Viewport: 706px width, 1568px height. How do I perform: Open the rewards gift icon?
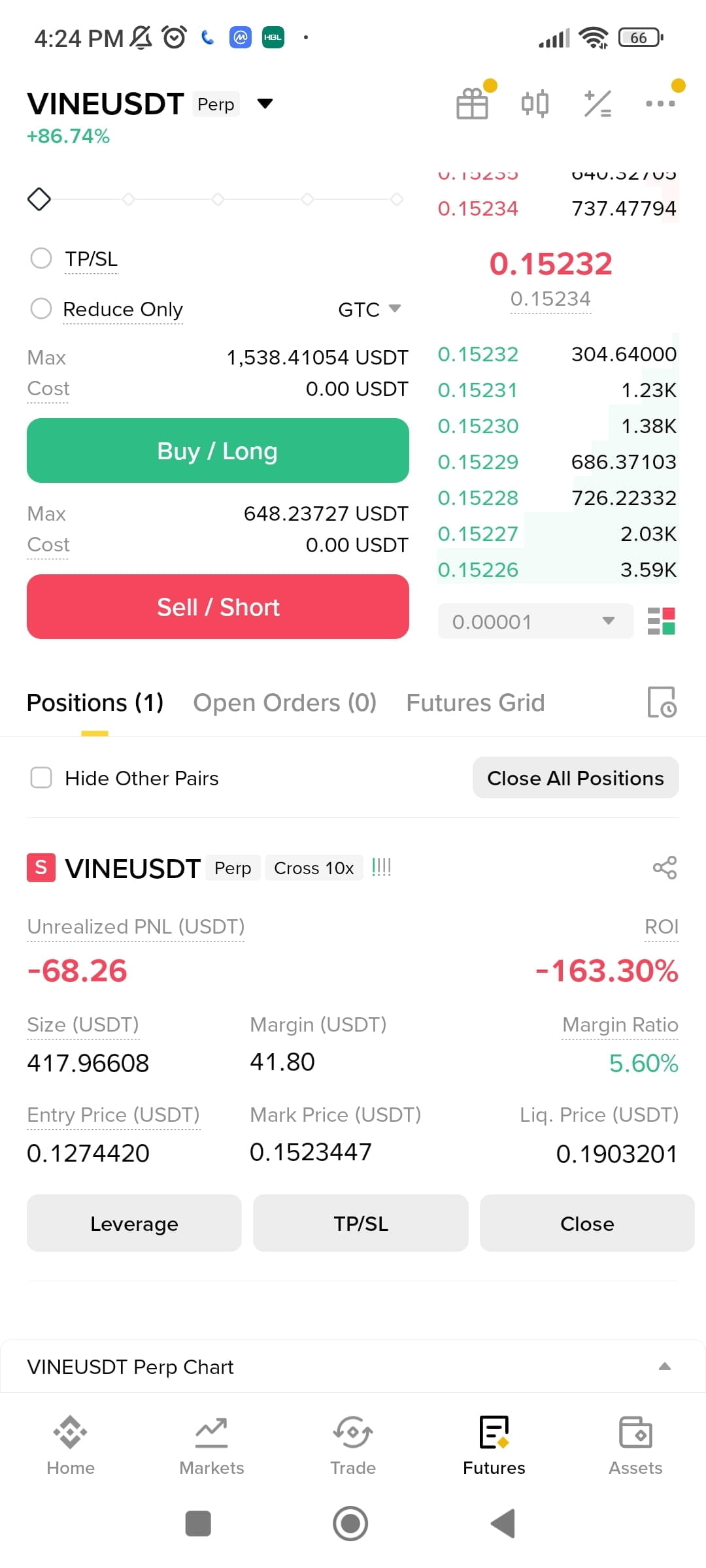pyautogui.click(x=472, y=103)
